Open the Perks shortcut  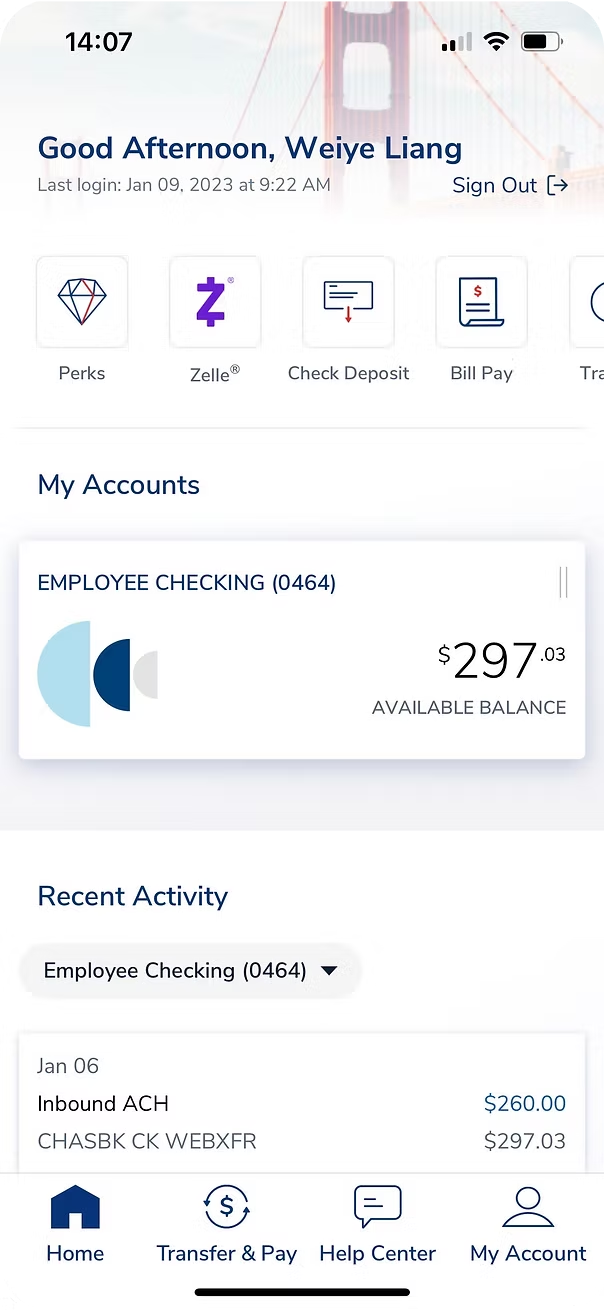[x=82, y=302]
